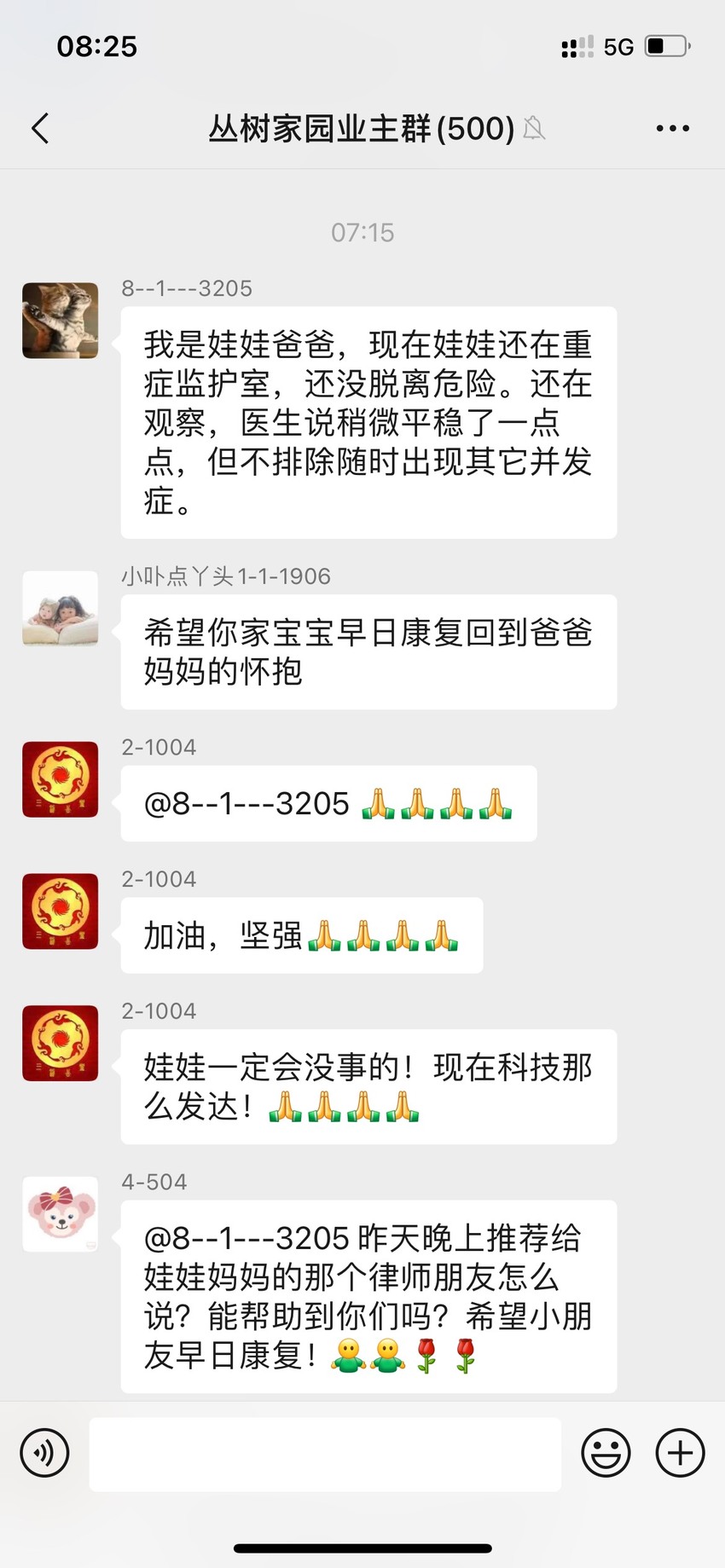Open Shelliemay bear avatar of 4-504
This screenshot has width=725, height=1568.
[x=60, y=1214]
